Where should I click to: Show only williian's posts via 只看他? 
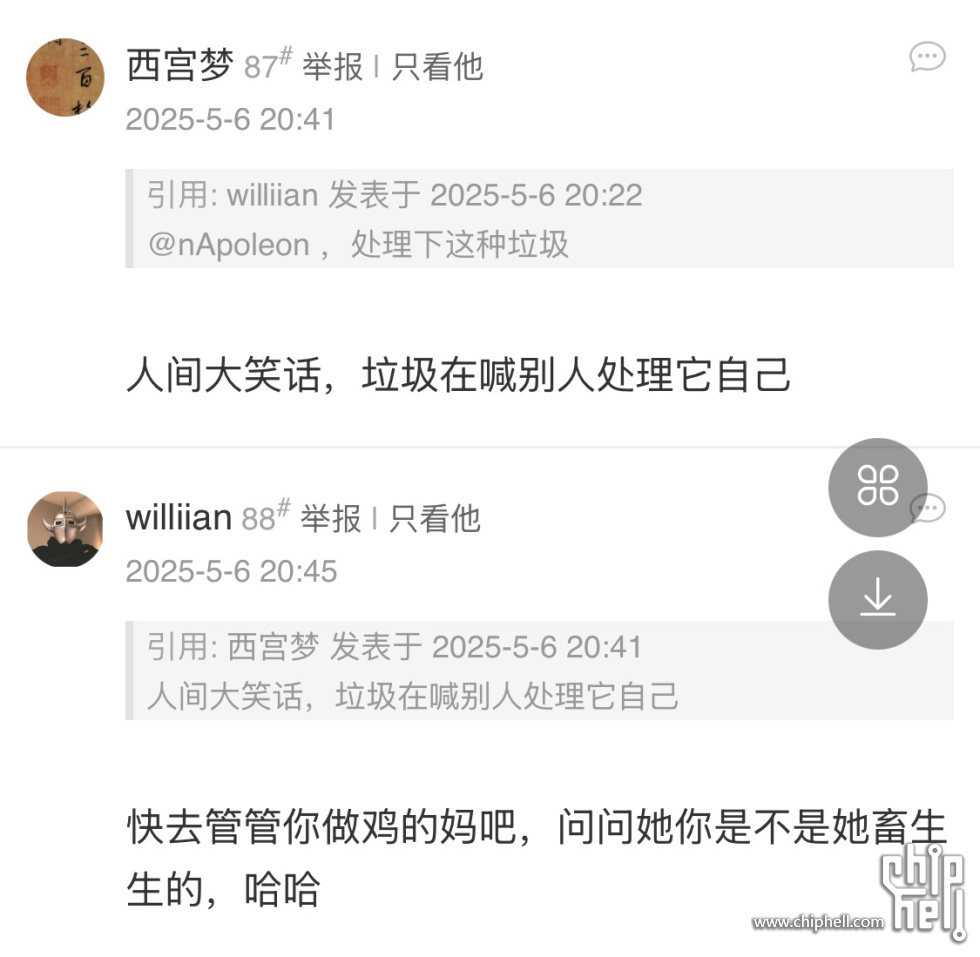tap(435, 519)
